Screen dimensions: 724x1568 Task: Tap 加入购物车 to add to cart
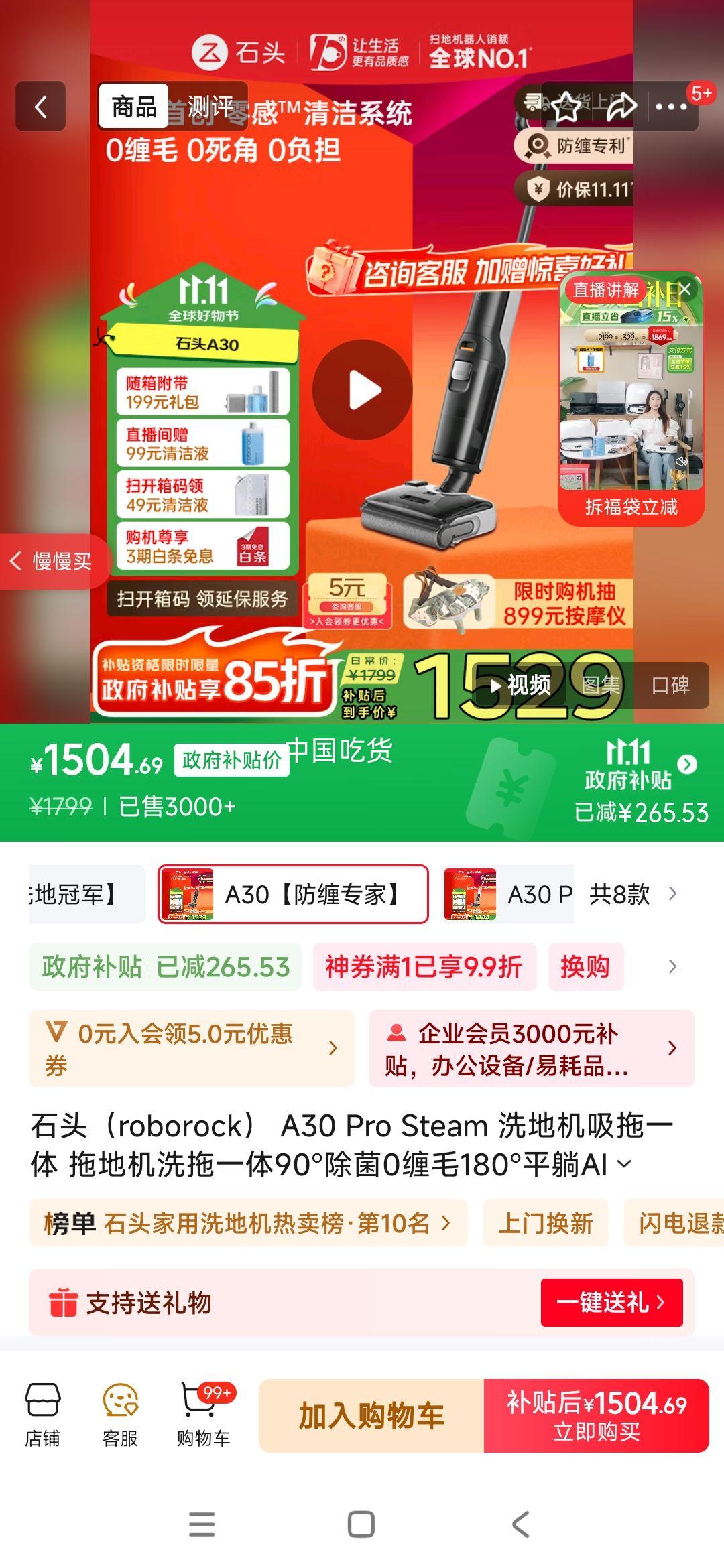click(x=371, y=1415)
